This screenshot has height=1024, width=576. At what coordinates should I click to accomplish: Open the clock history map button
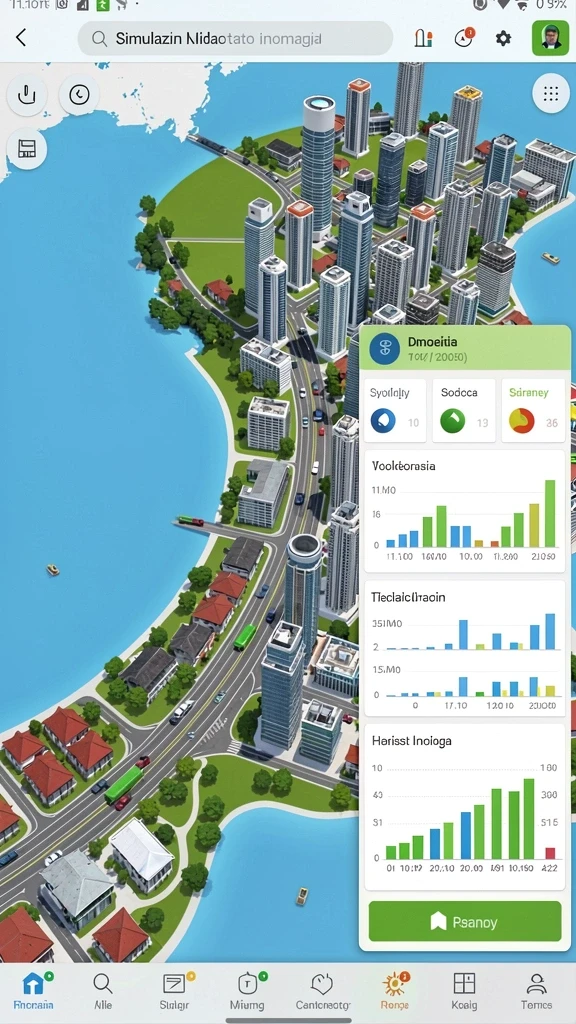pos(79,95)
